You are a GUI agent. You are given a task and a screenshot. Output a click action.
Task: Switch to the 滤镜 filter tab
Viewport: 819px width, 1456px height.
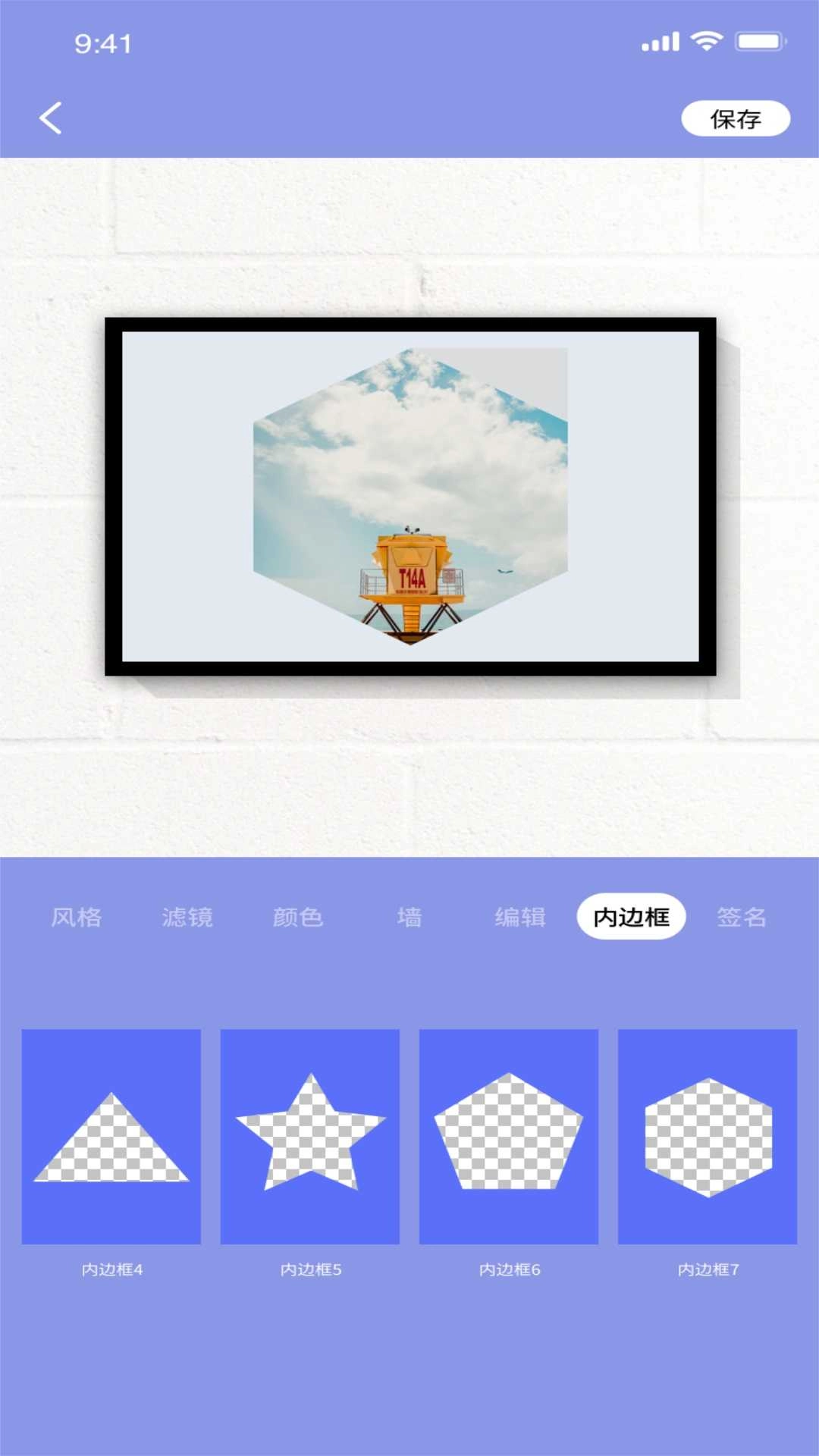(187, 917)
